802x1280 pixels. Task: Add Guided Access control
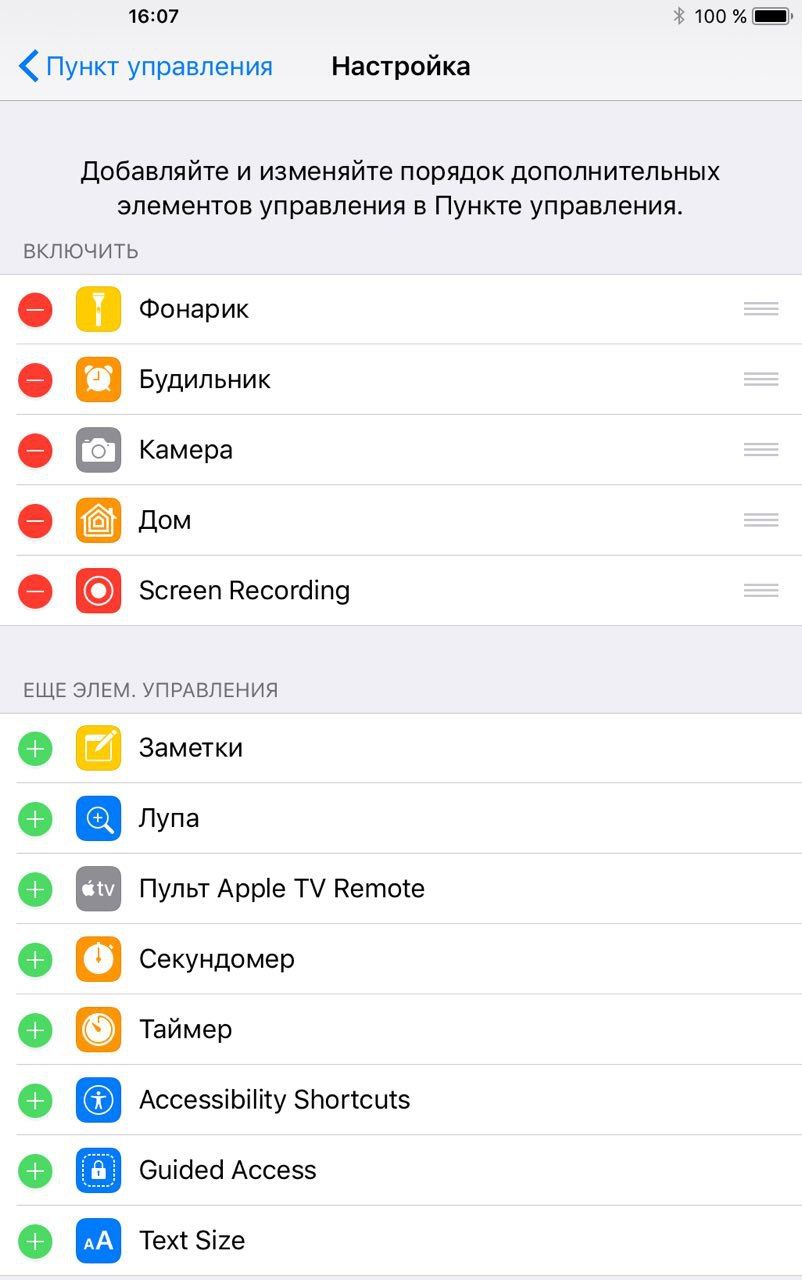tap(35, 1170)
